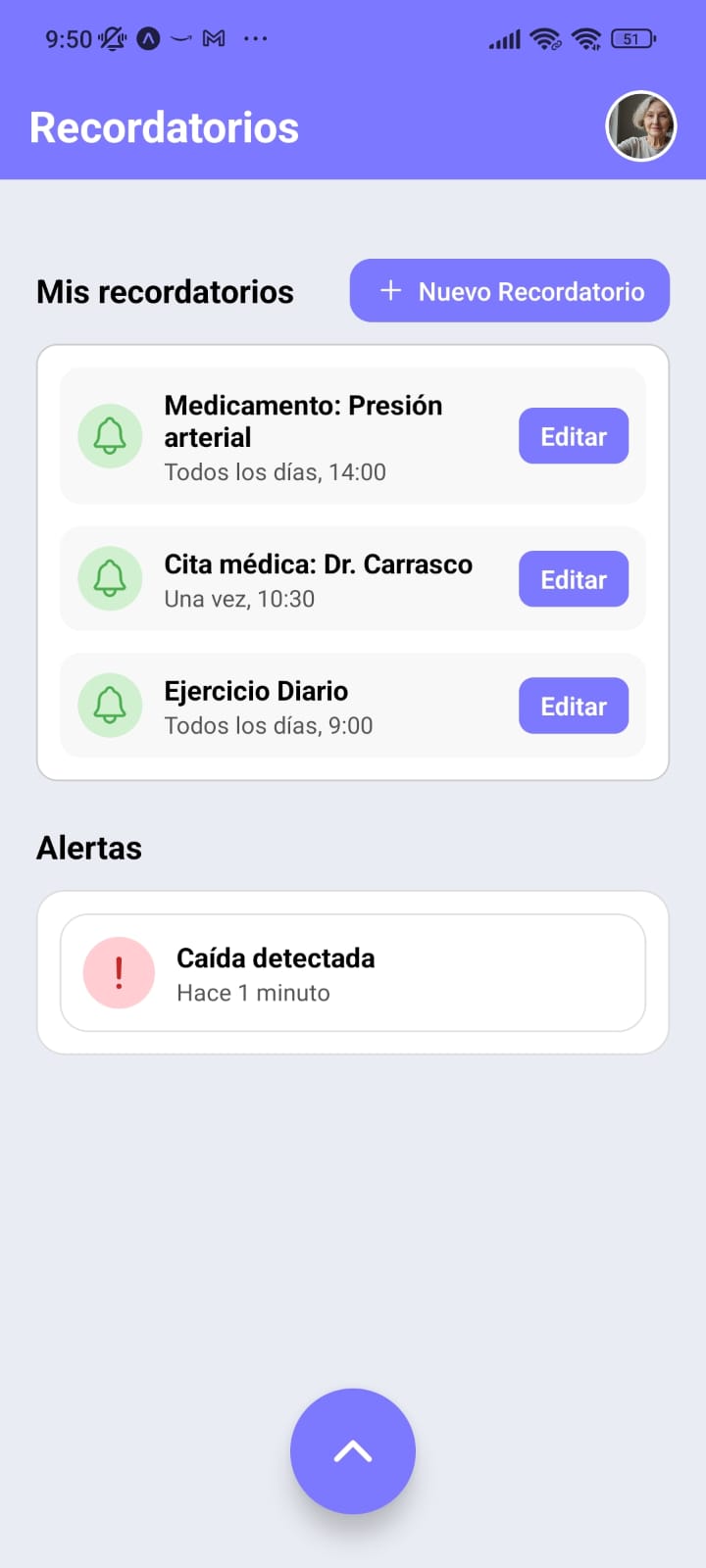706x1568 pixels.
Task: Open the profile photo avatar
Action: pos(641,126)
